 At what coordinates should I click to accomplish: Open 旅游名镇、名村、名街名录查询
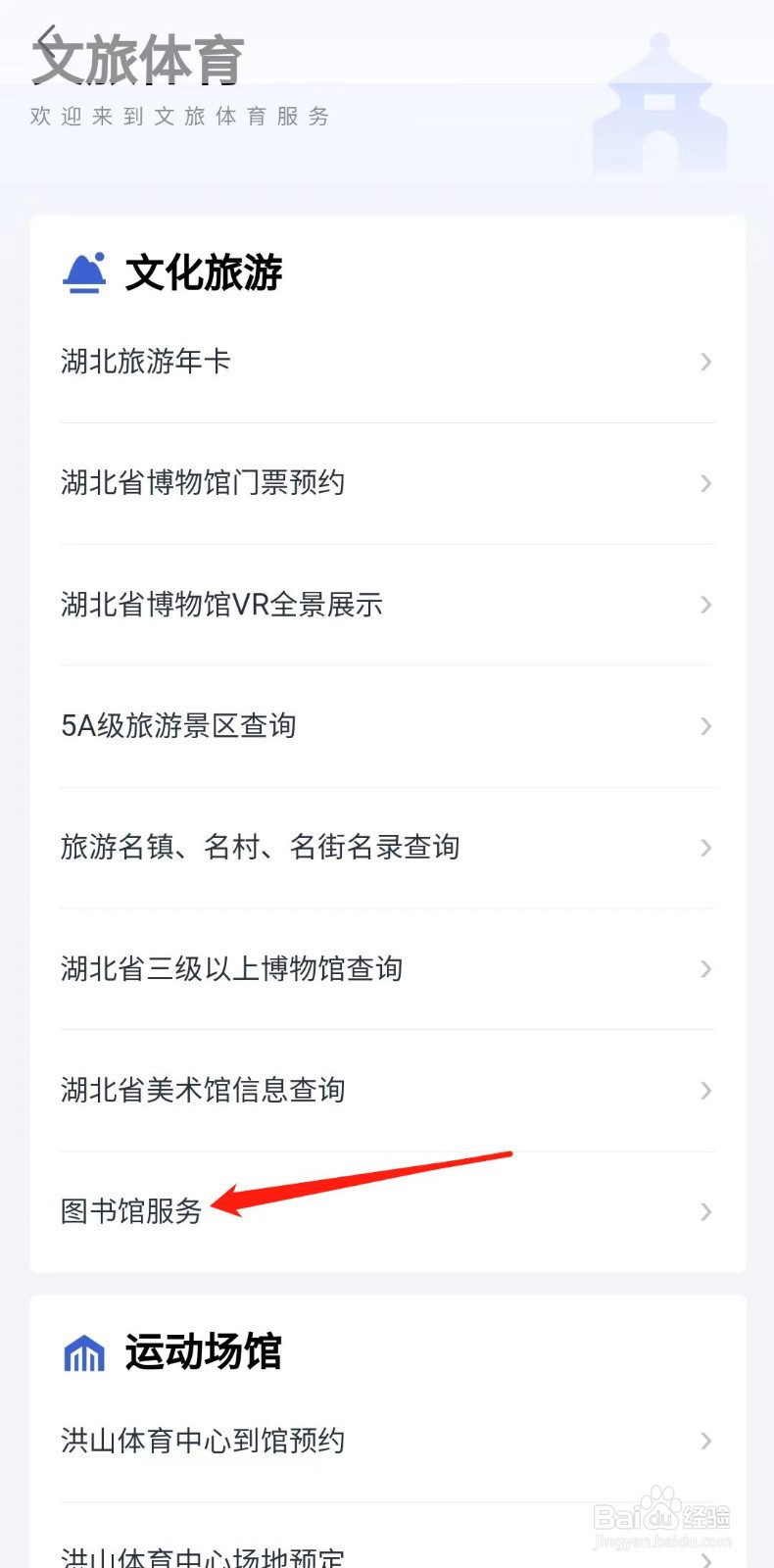[260, 848]
